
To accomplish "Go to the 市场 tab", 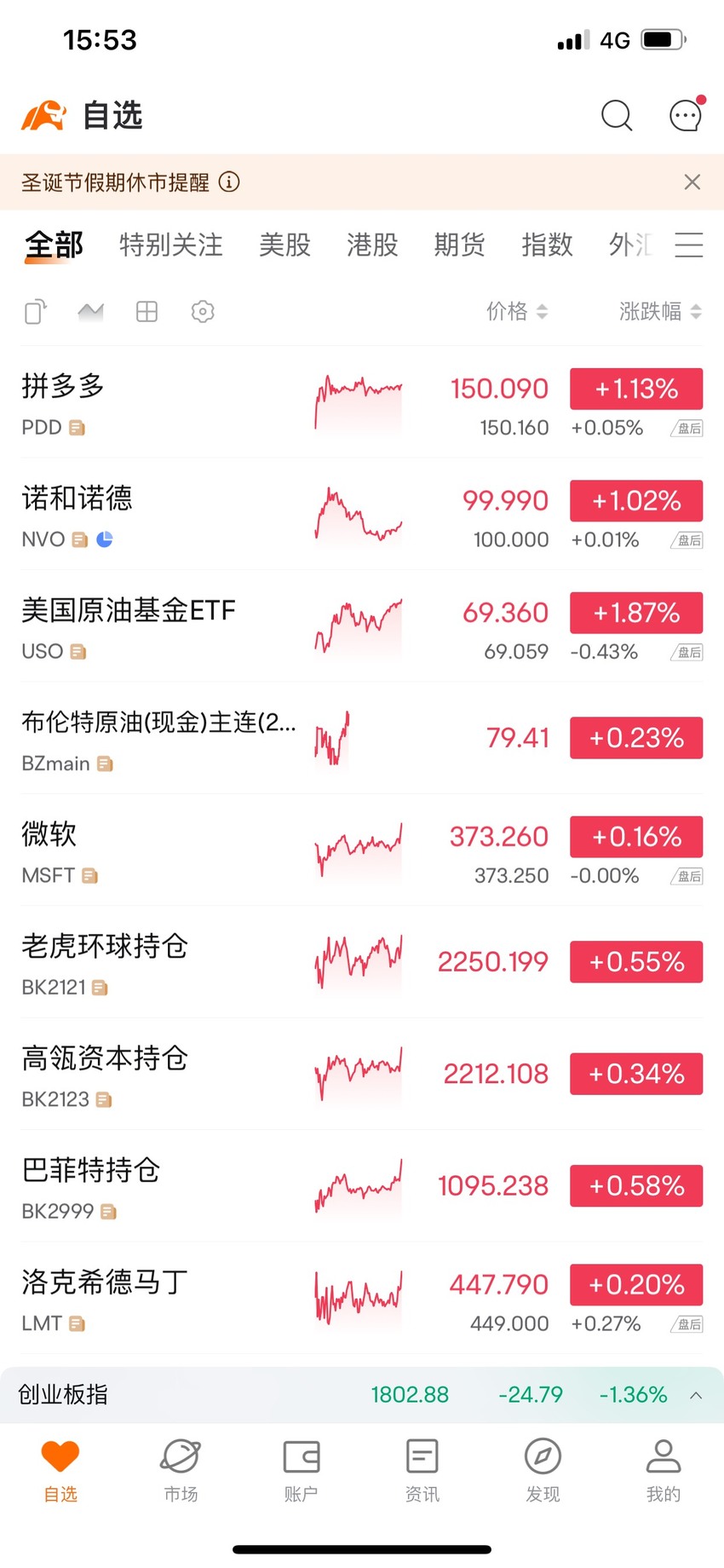I will pos(181,1470).
